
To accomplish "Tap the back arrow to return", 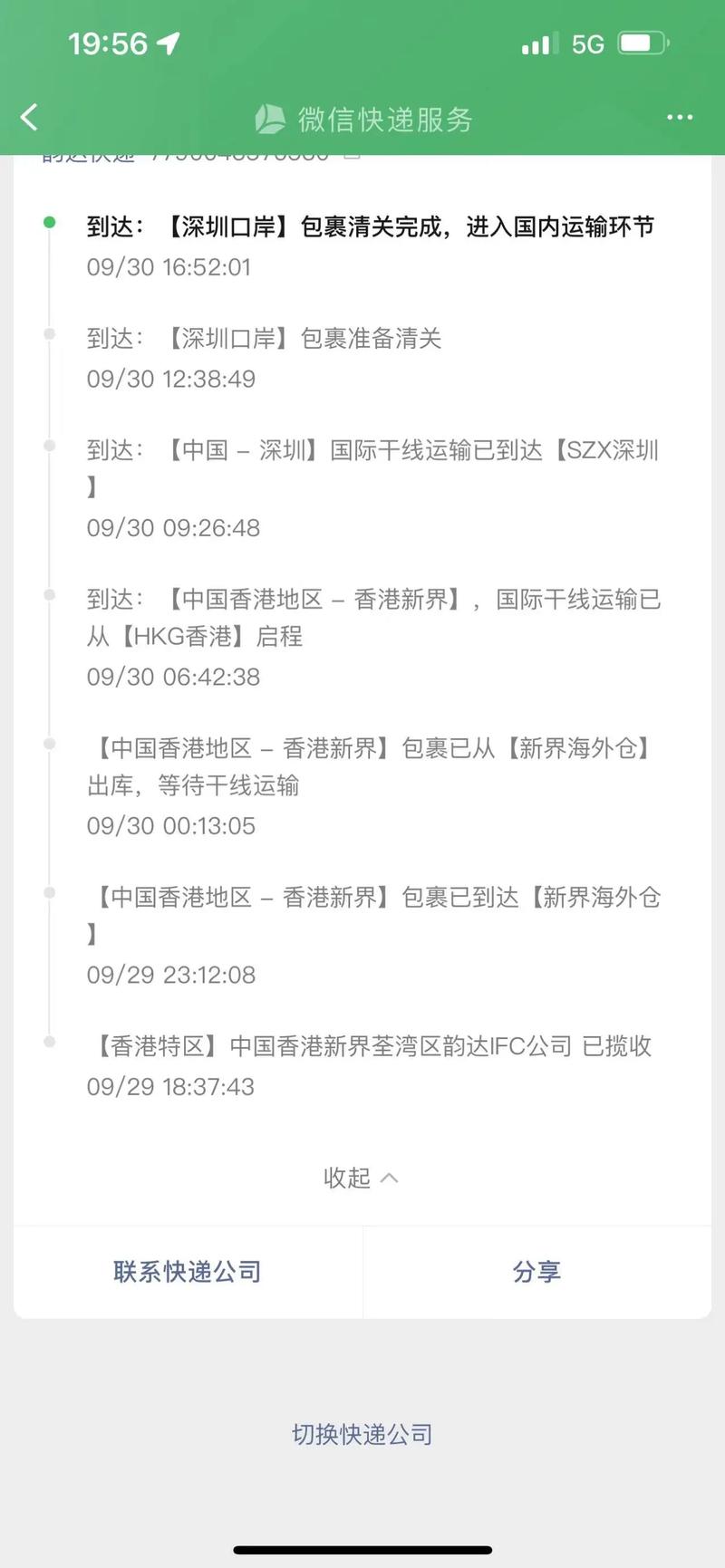I will [x=29, y=118].
